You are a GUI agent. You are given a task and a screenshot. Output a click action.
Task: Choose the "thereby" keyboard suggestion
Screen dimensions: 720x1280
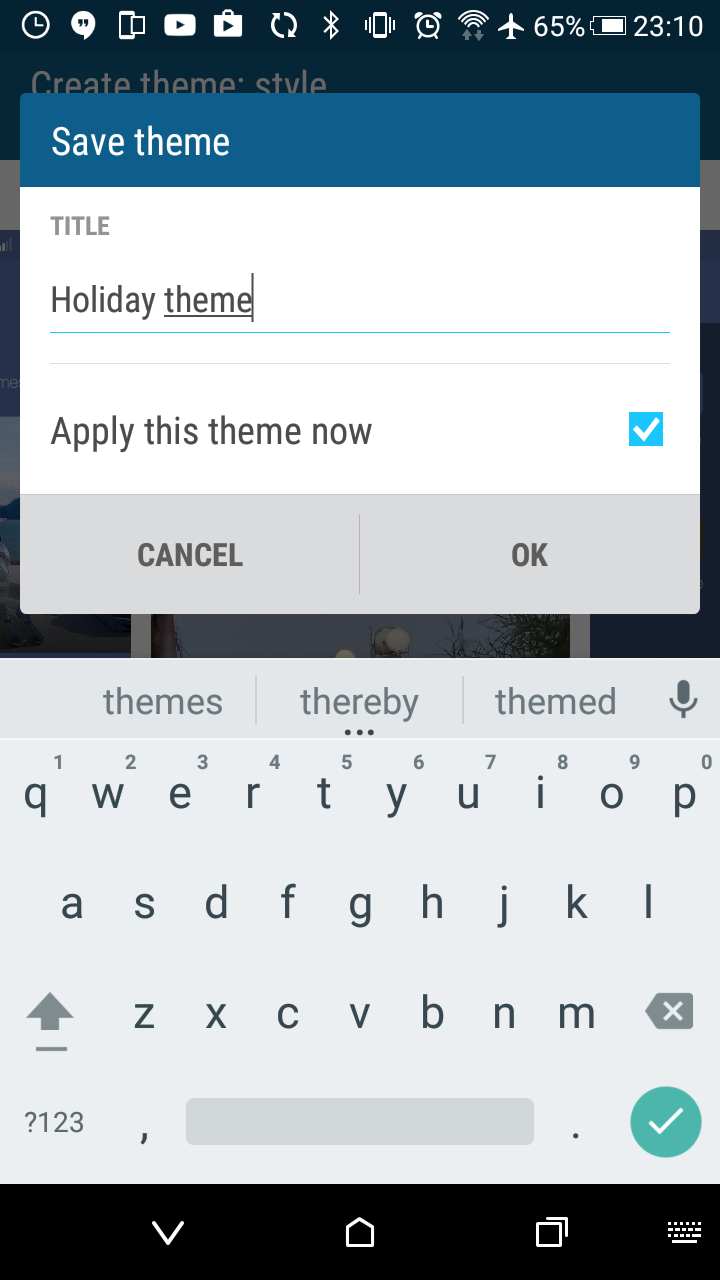359,701
